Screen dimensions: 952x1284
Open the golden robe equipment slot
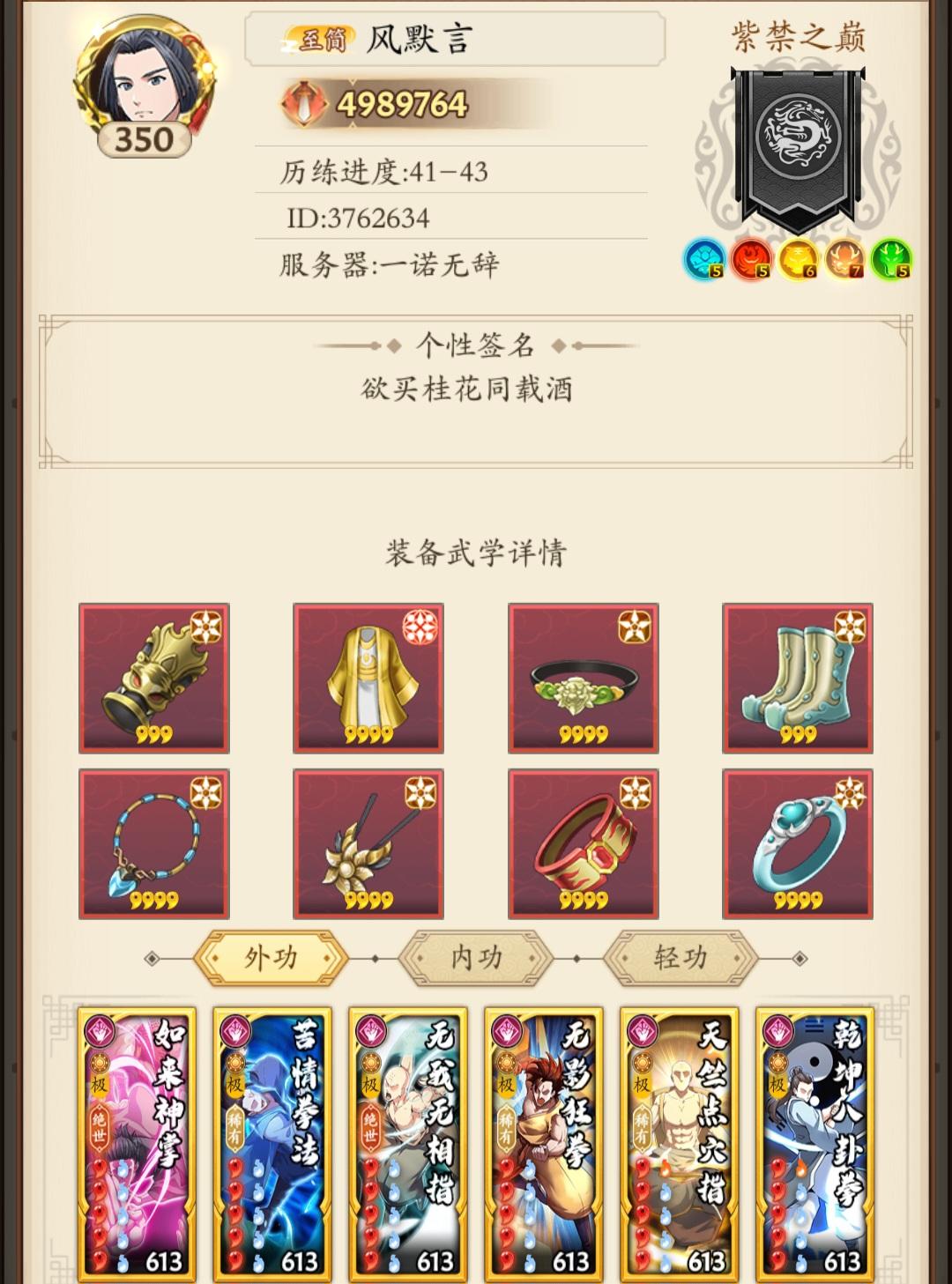click(x=368, y=679)
